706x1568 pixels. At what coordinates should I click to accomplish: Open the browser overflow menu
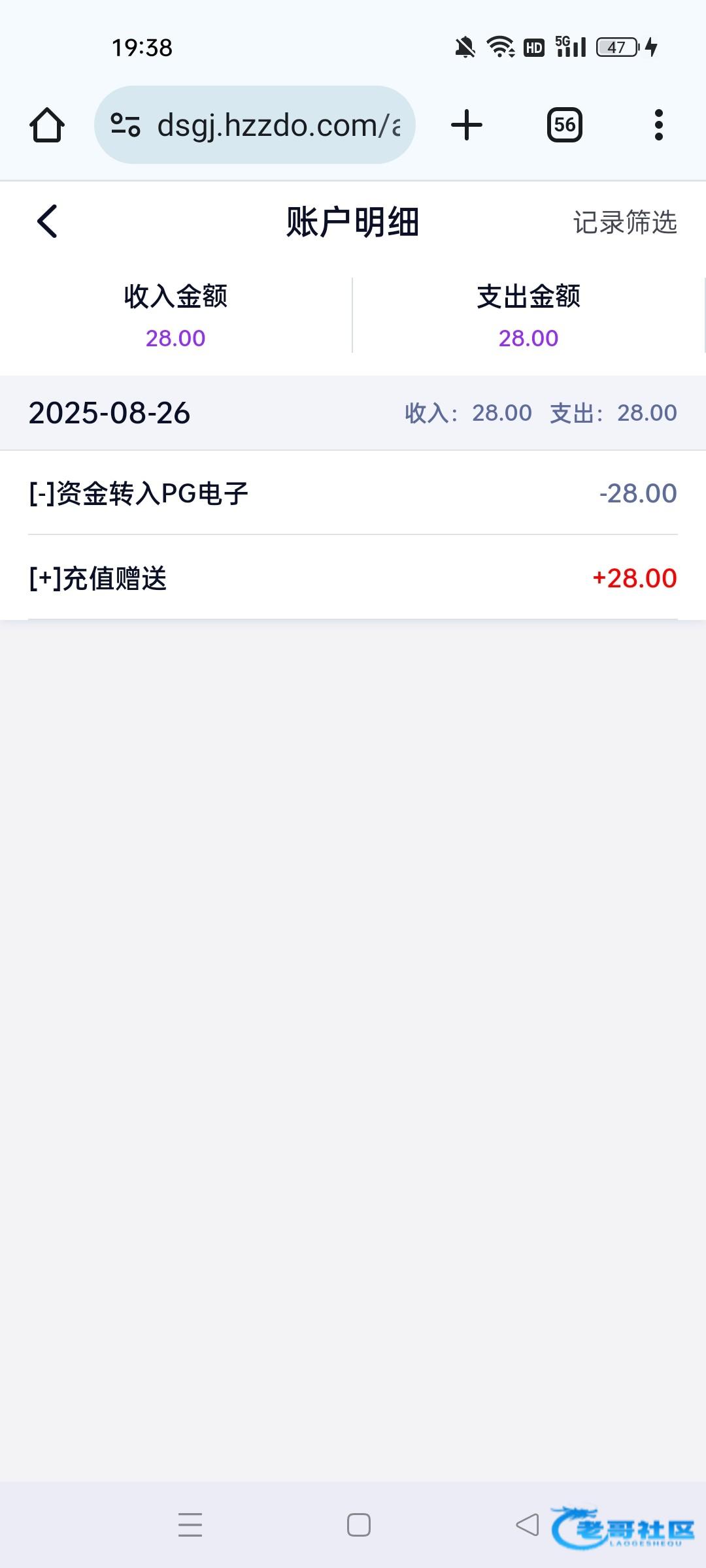pyautogui.click(x=659, y=125)
